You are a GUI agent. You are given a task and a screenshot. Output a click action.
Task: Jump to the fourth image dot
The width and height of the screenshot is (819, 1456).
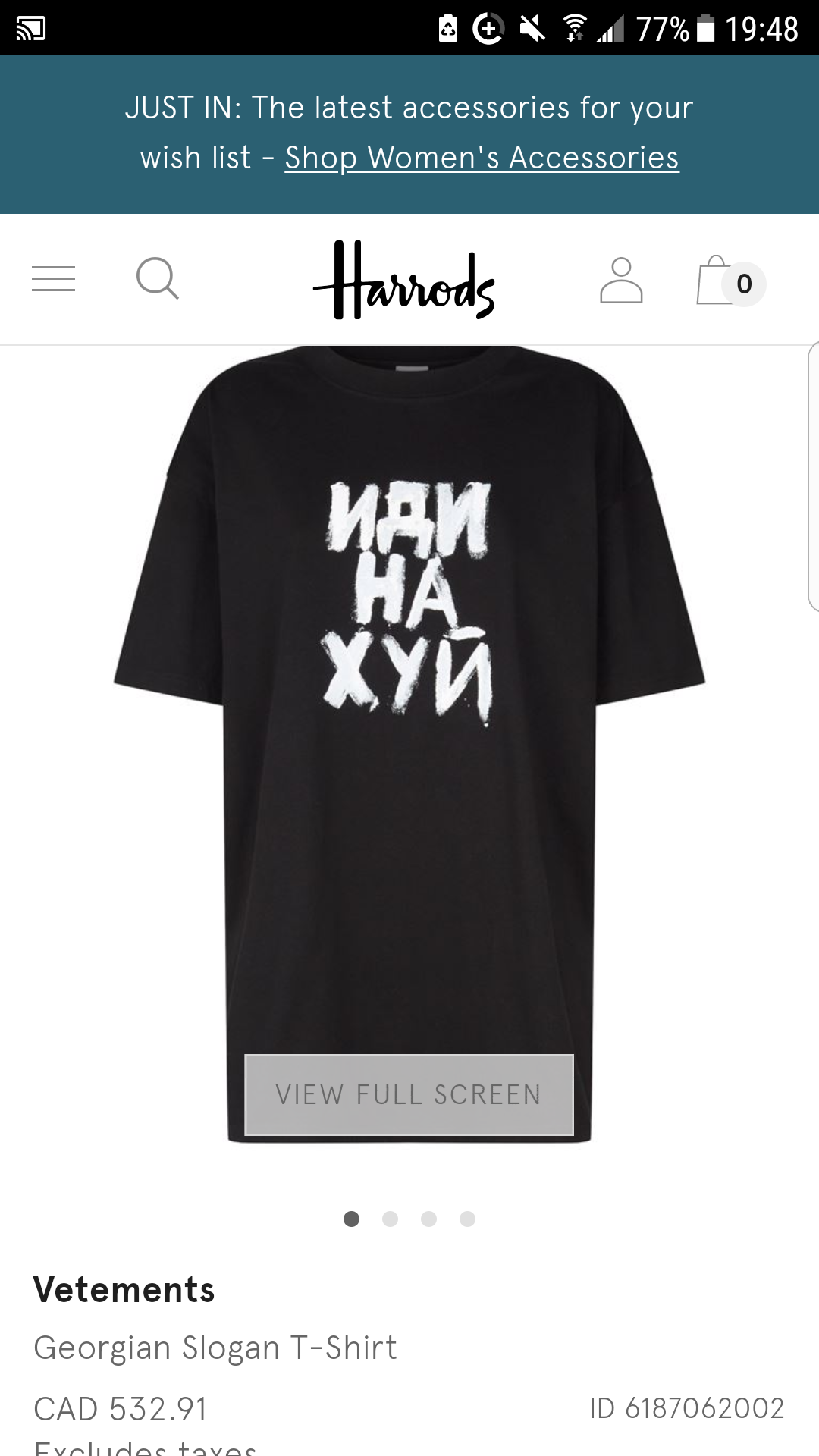[x=467, y=1219]
